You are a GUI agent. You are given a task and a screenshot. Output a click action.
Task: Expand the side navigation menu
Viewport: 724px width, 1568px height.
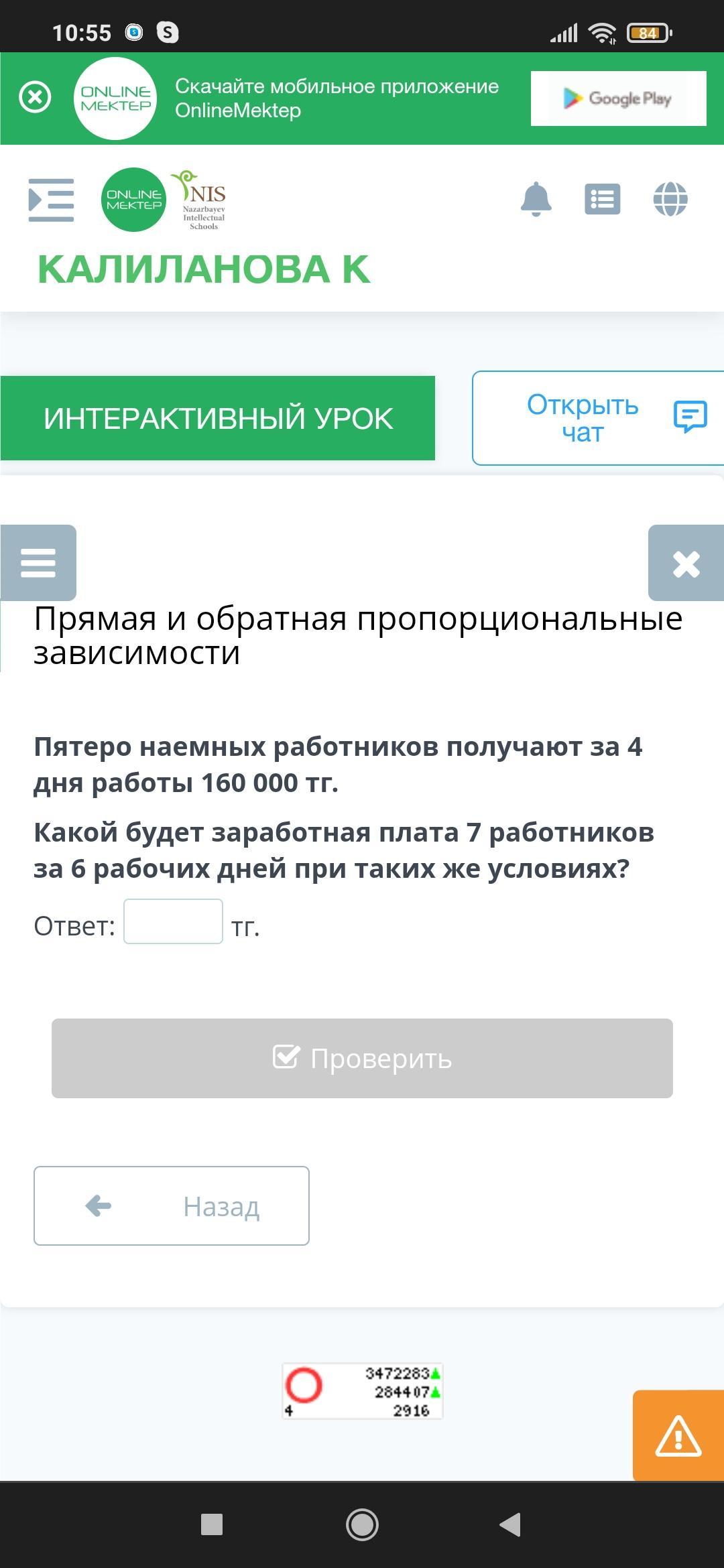click(x=51, y=200)
